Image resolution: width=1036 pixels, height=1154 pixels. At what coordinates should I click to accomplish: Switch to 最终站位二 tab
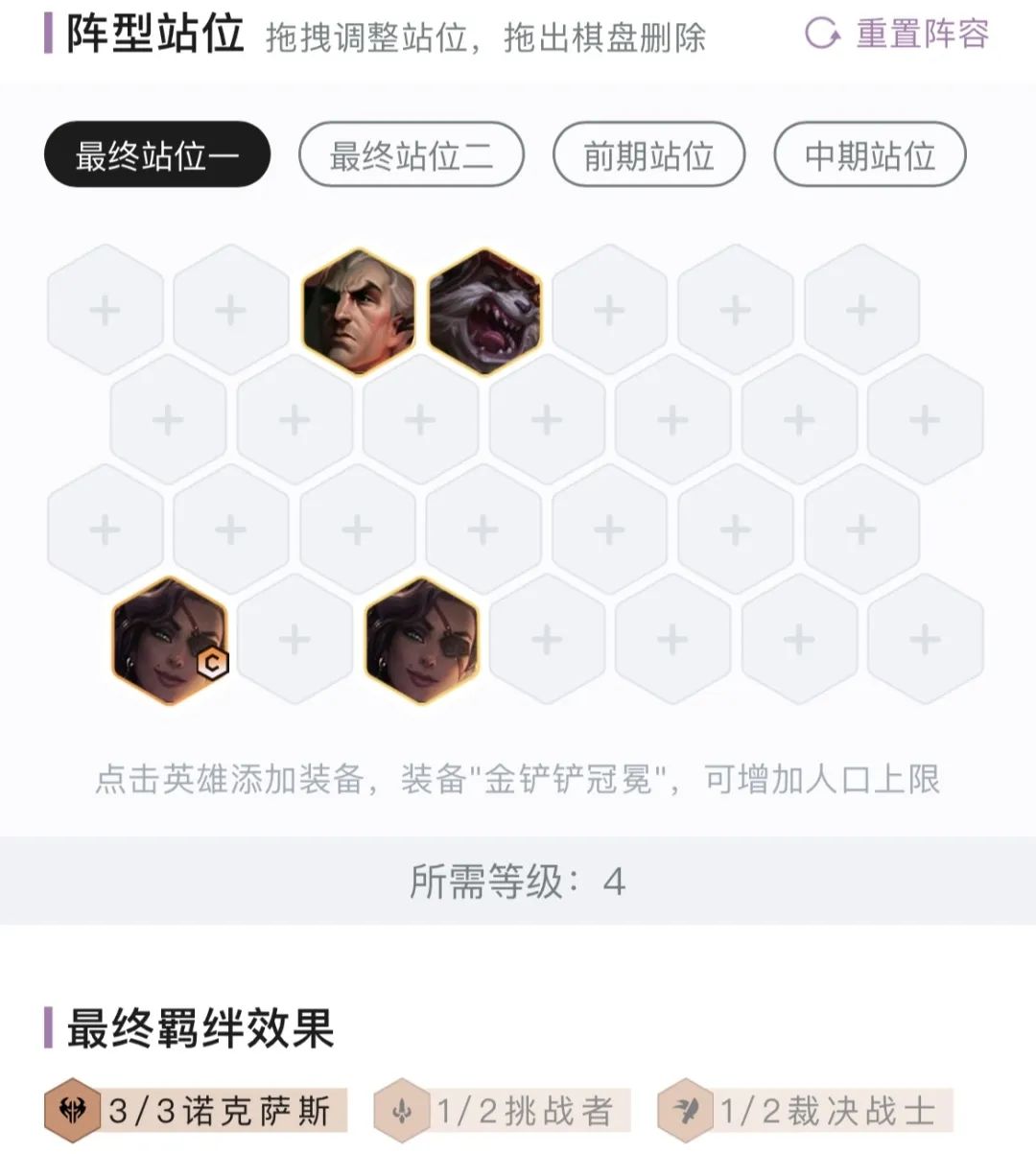(x=411, y=154)
